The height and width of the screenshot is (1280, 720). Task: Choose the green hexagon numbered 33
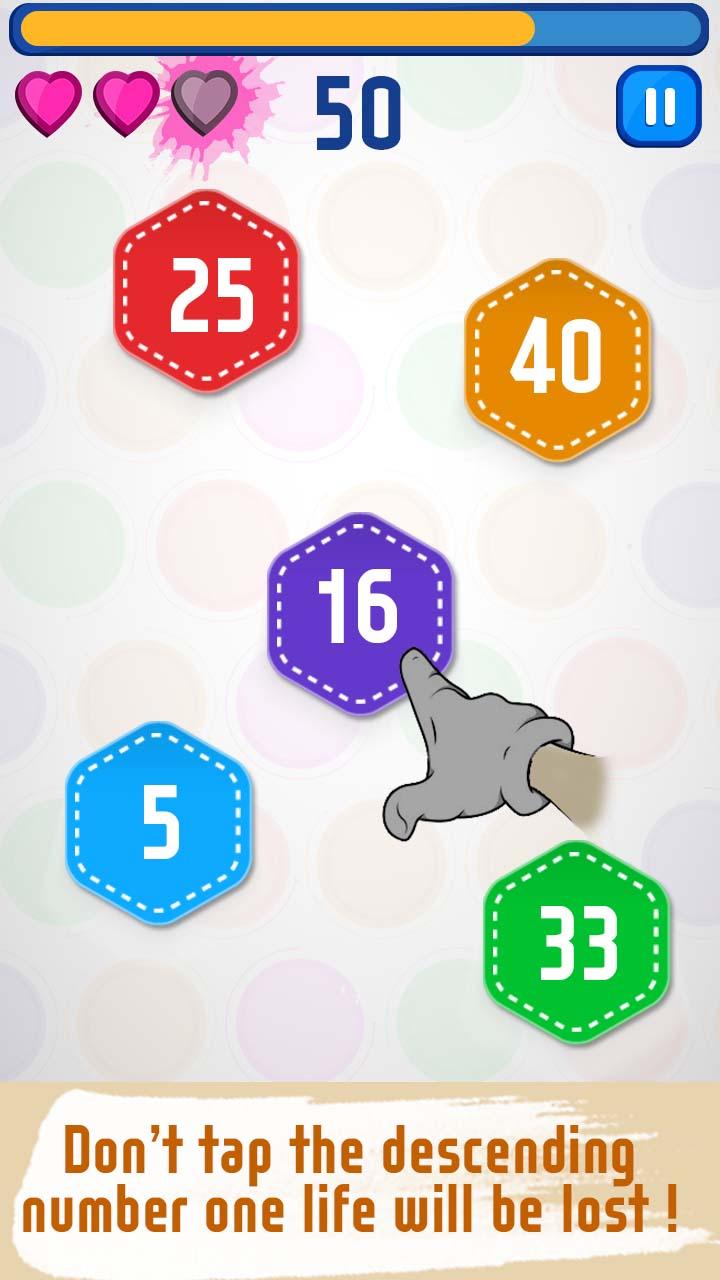tap(577, 942)
